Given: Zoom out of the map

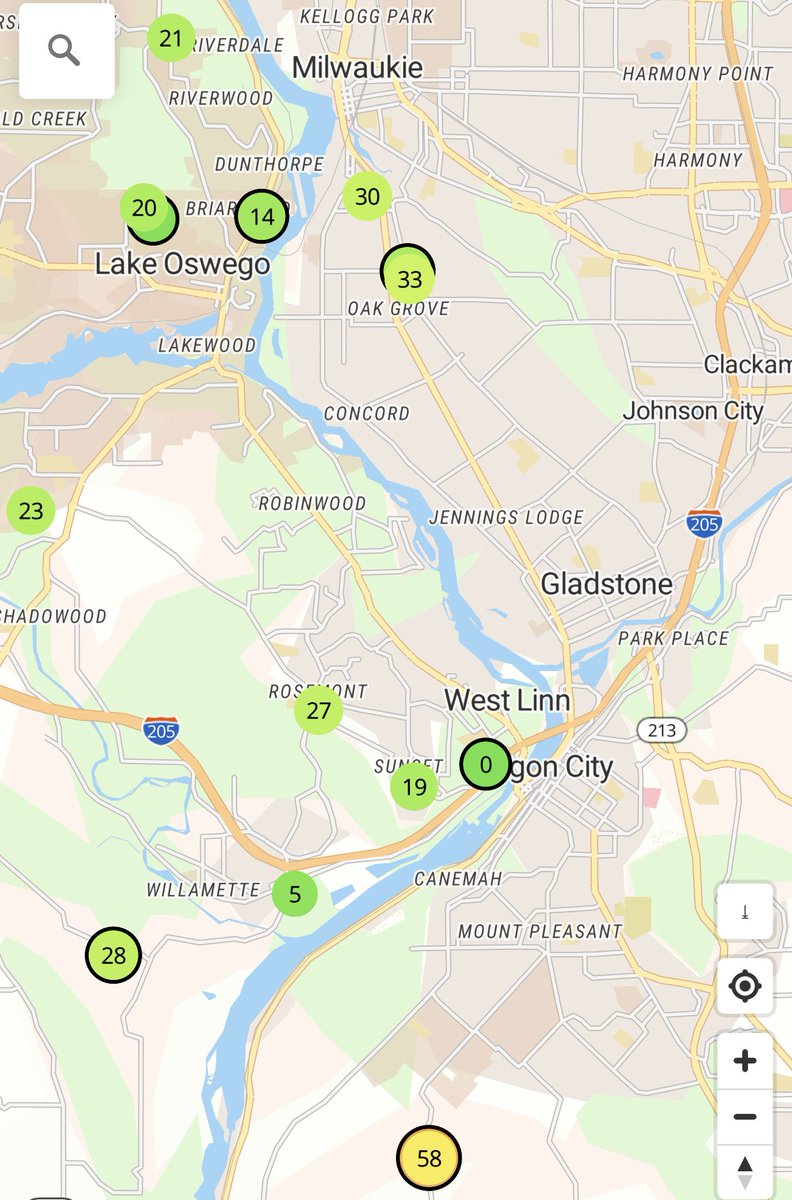Looking at the screenshot, I should 745,1116.
